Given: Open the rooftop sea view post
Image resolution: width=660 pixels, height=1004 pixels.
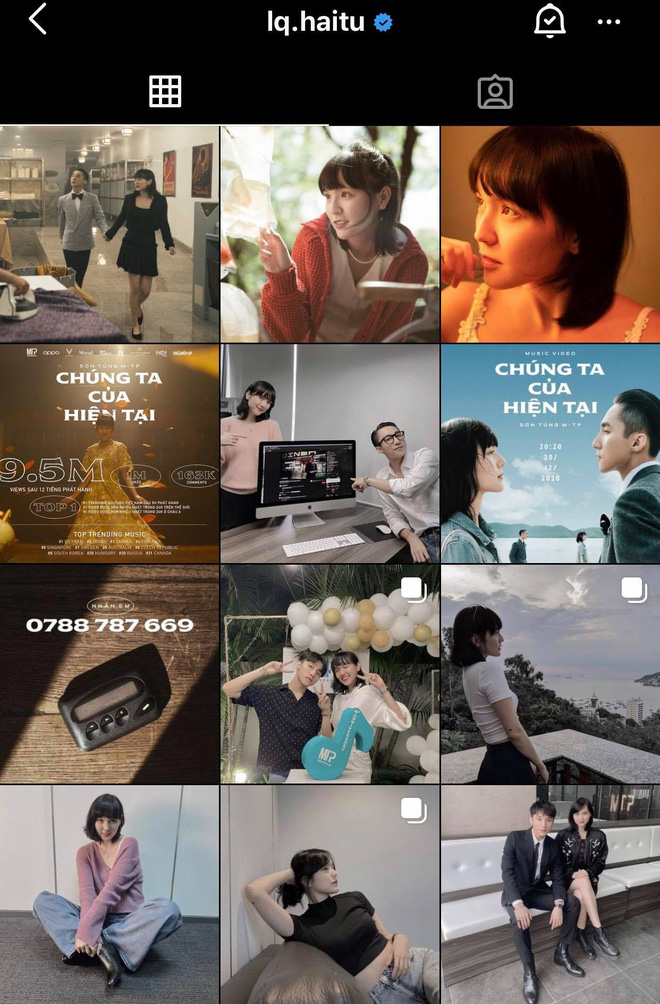Looking at the screenshot, I should coord(550,673).
